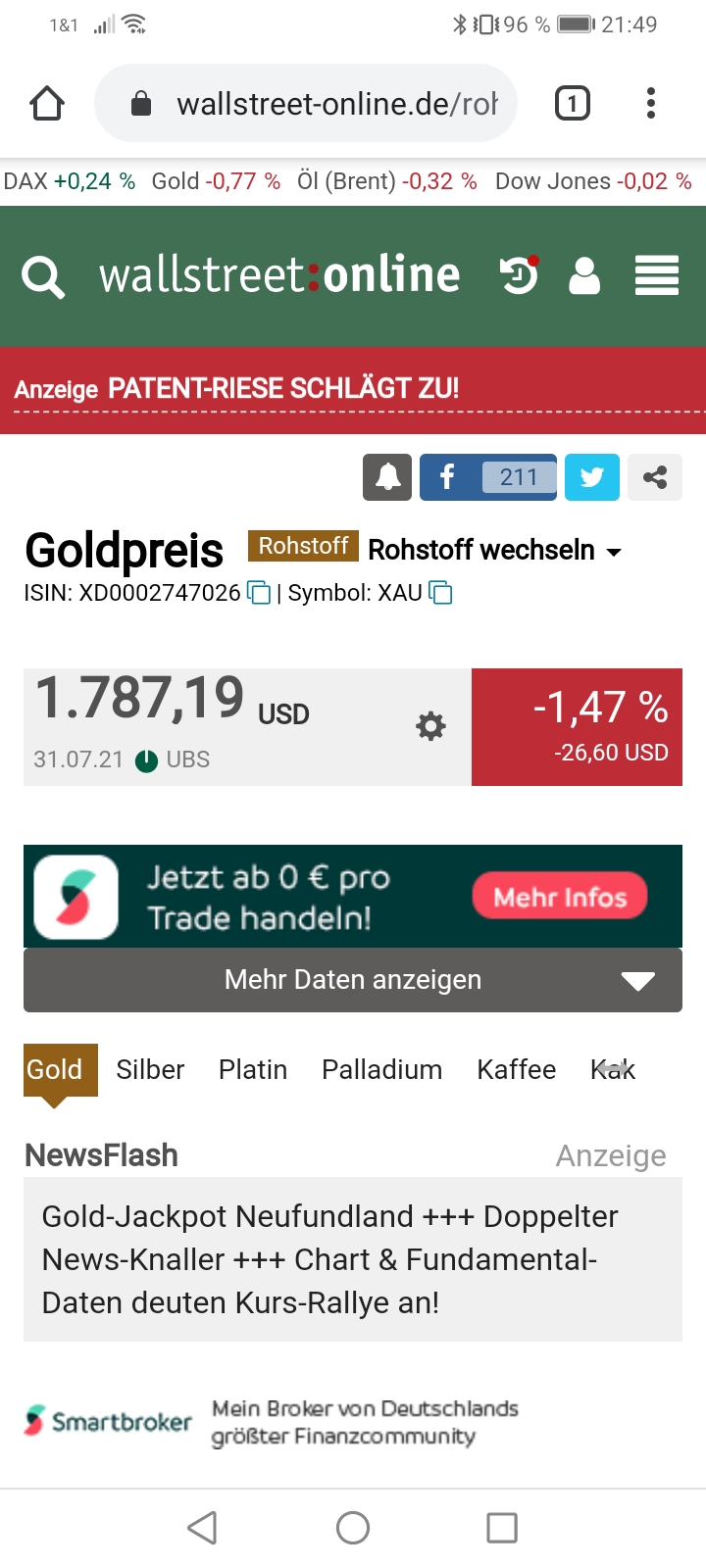Switch to the Silber tab

click(x=150, y=1069)
